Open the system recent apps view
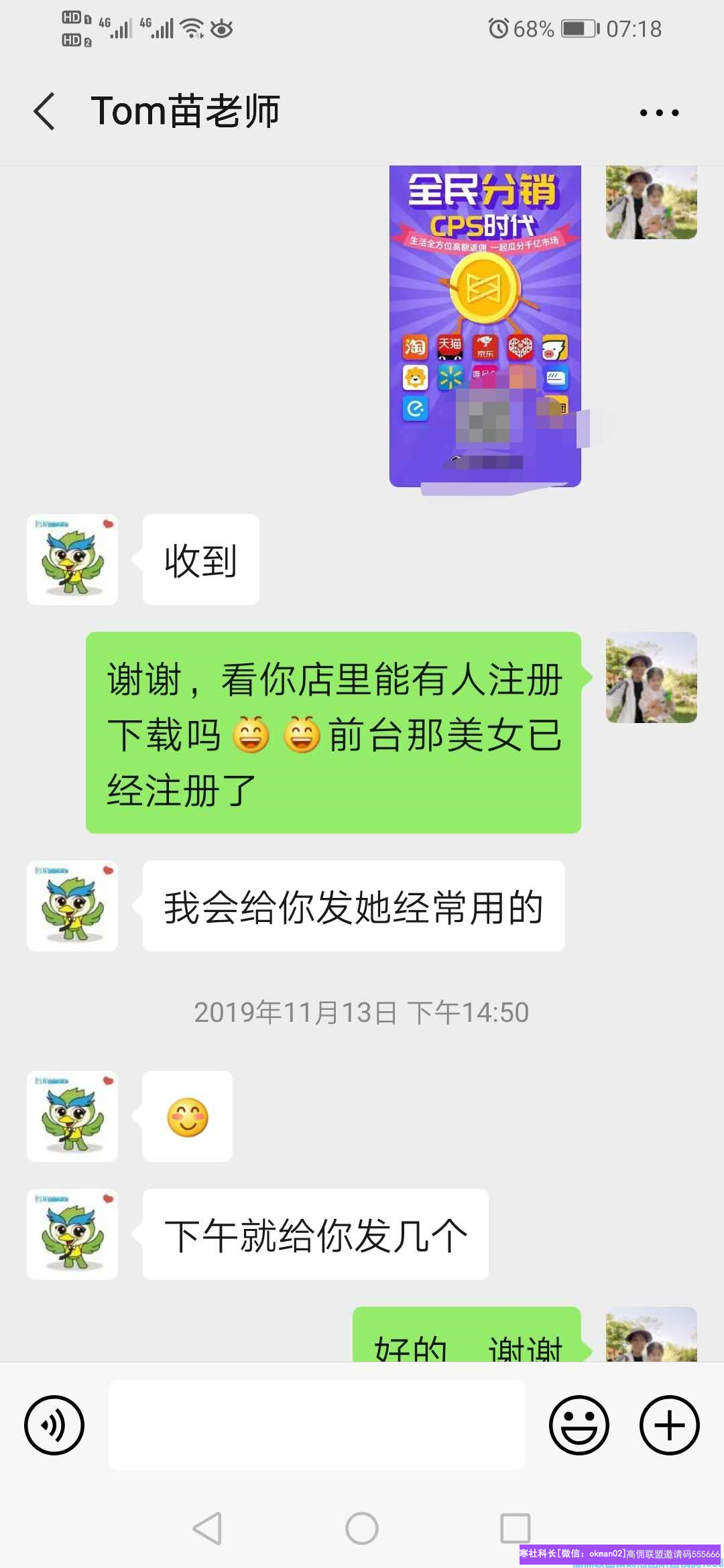The image size is (724, 1568). [x=515, y=1528]
